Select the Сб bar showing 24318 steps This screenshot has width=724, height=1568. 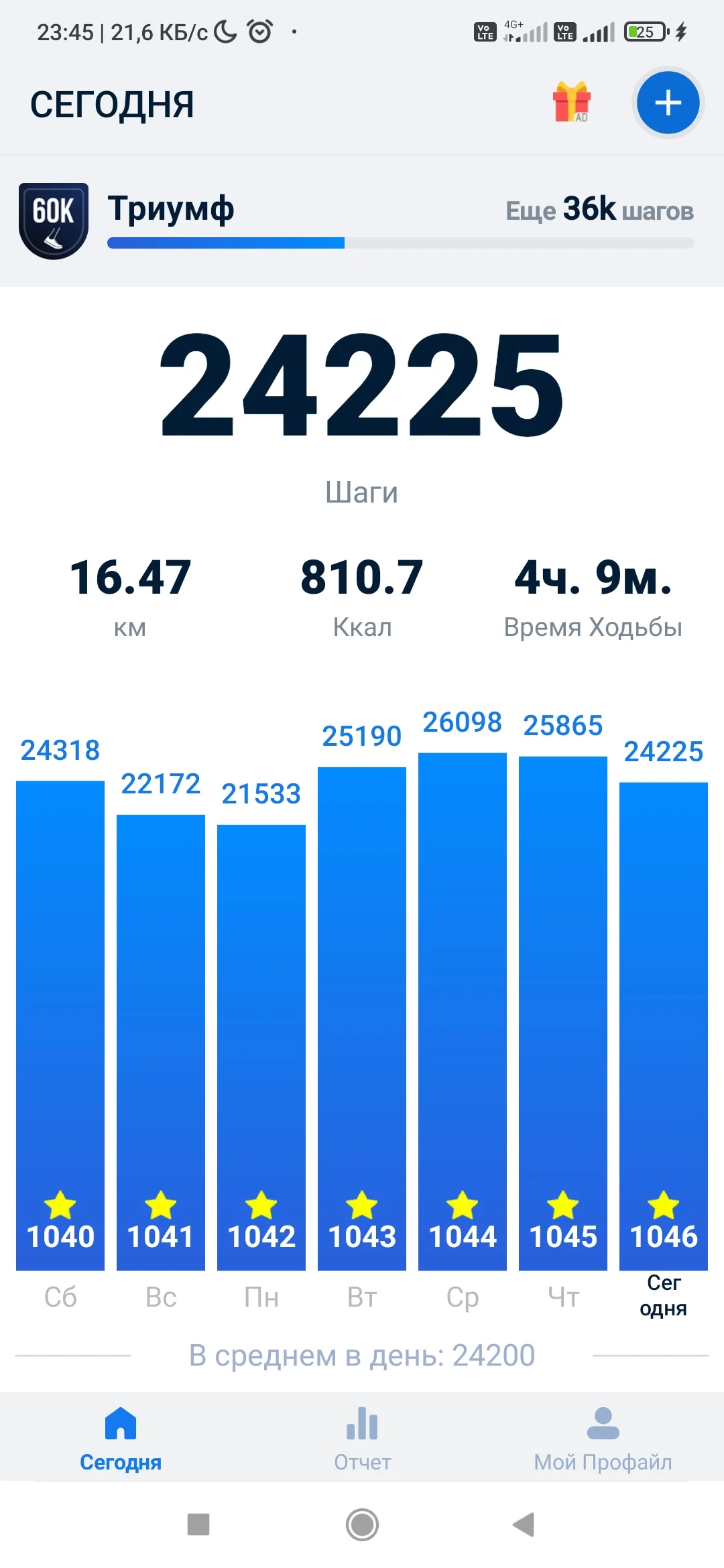tap(60, 1025)
